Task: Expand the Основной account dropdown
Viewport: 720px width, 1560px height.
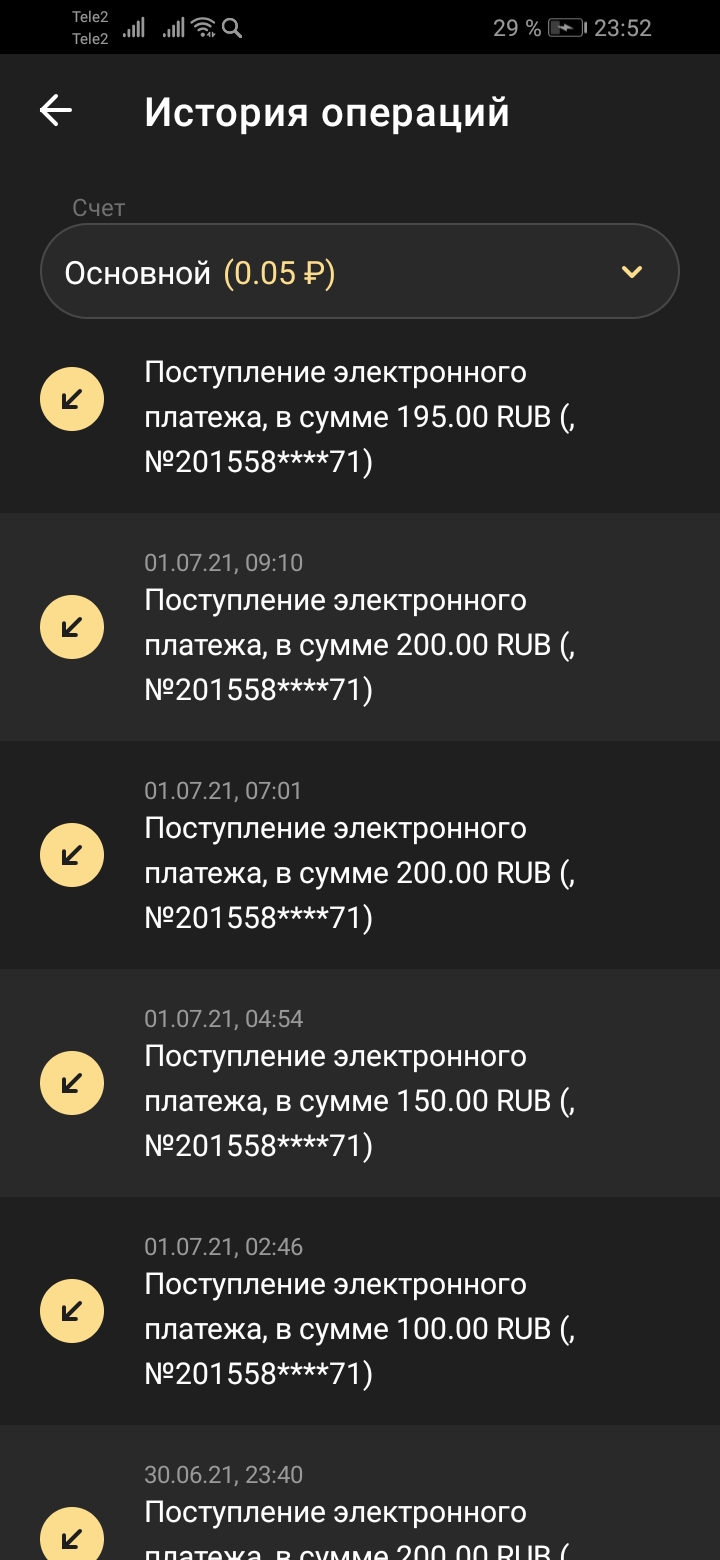Action: coord(360,272)
